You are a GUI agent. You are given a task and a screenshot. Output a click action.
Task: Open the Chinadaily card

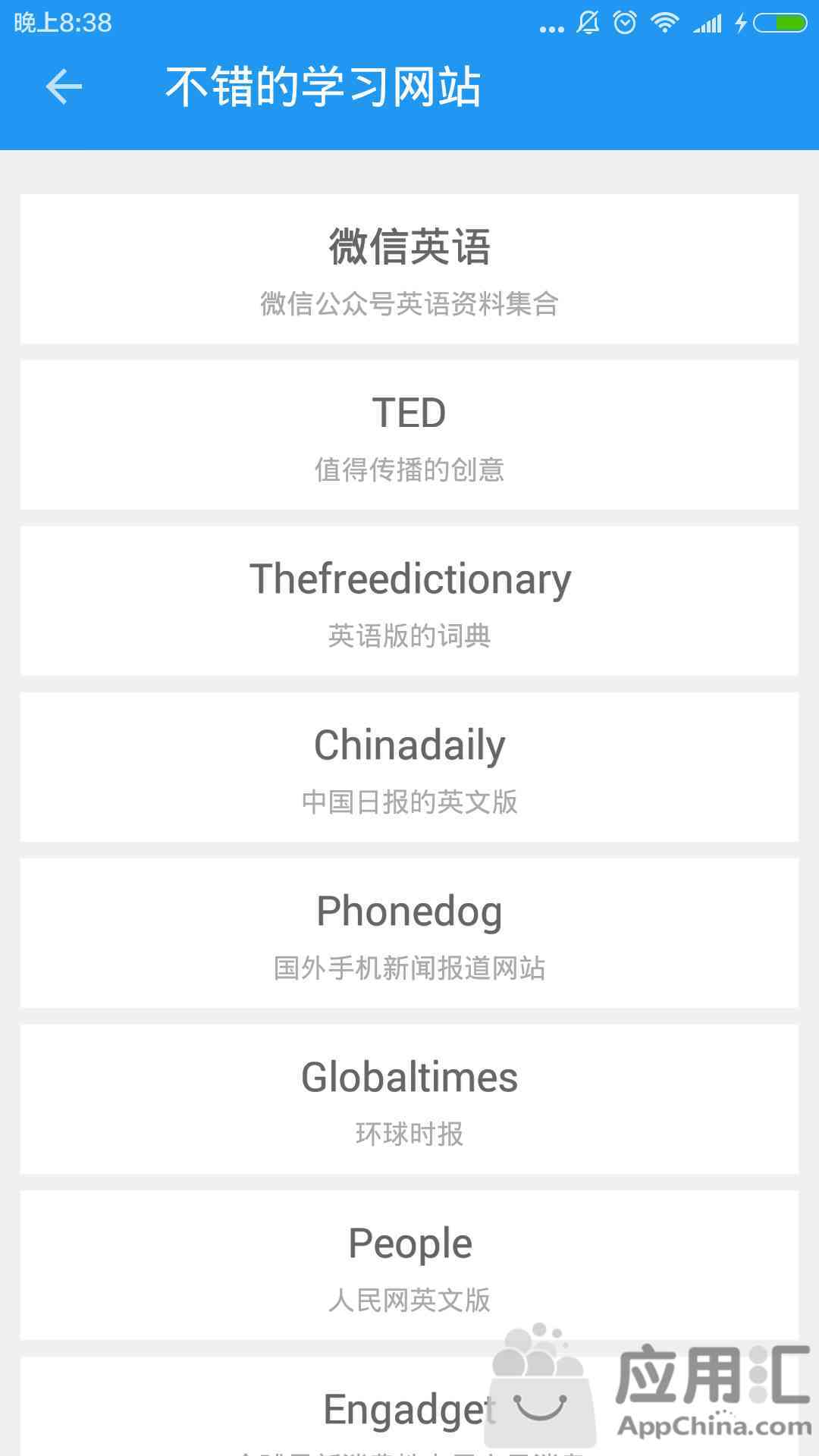click(409, 767)
